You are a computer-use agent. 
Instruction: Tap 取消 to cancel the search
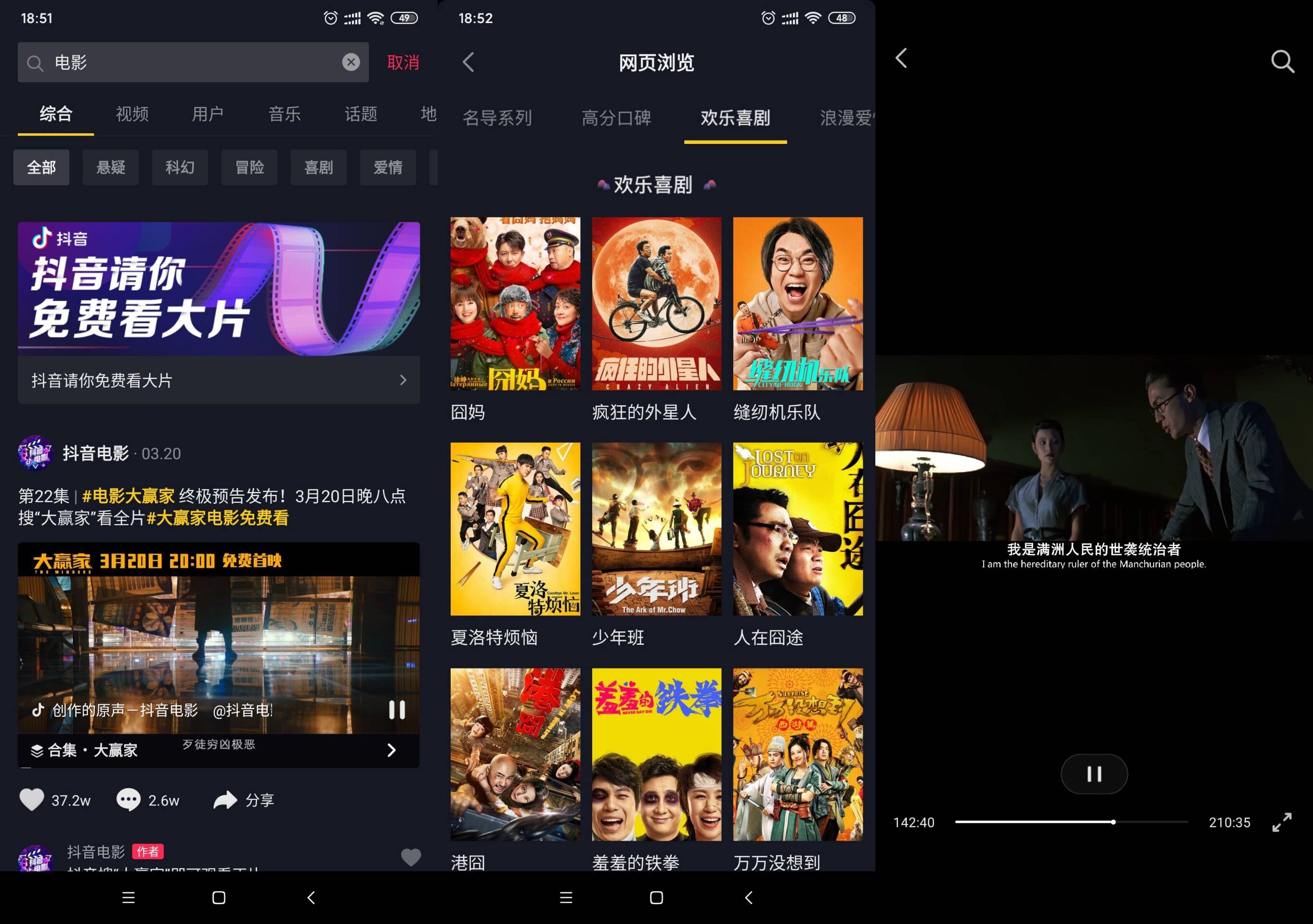403,62
